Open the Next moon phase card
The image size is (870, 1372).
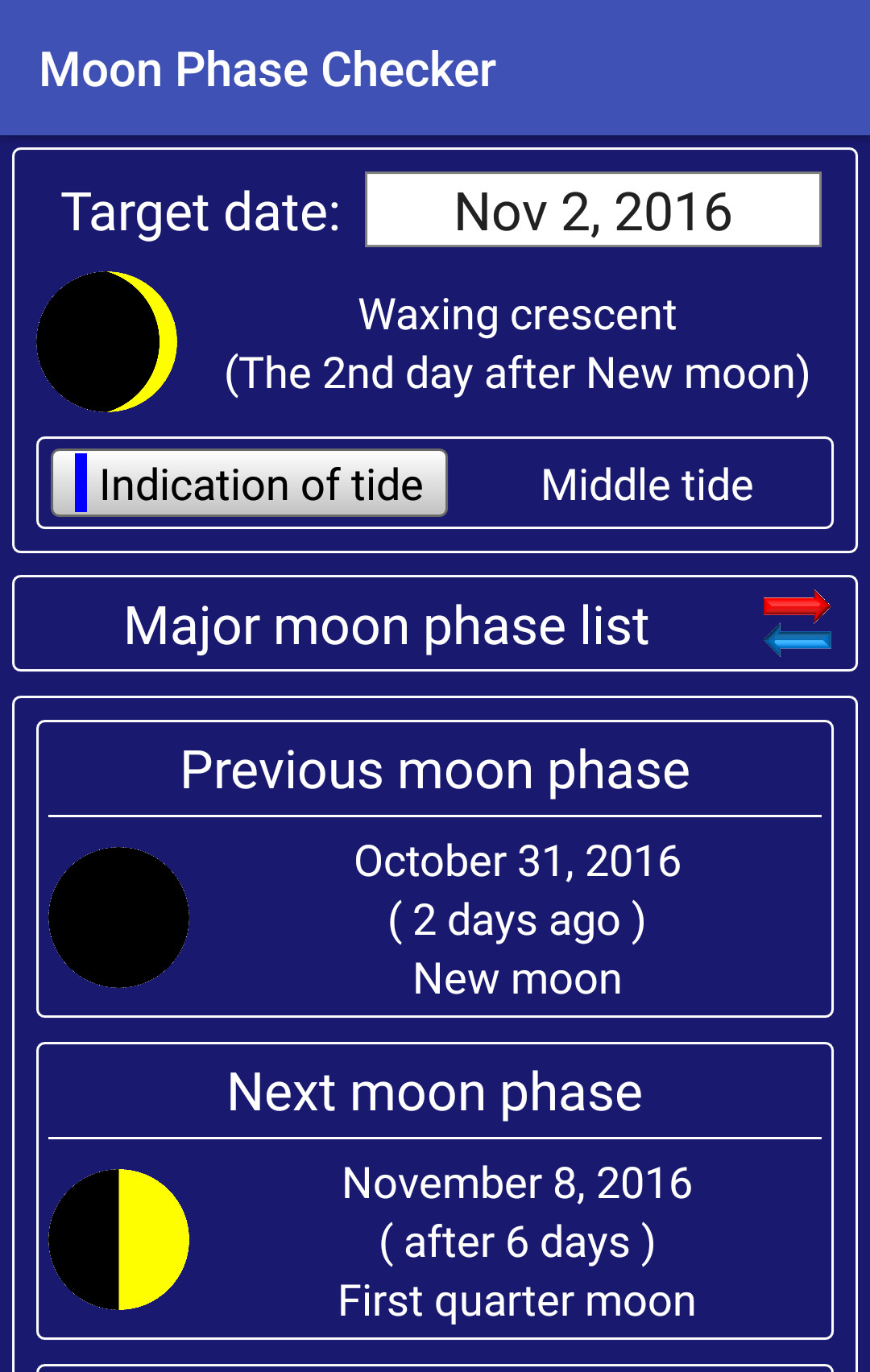pos(435,1192)
